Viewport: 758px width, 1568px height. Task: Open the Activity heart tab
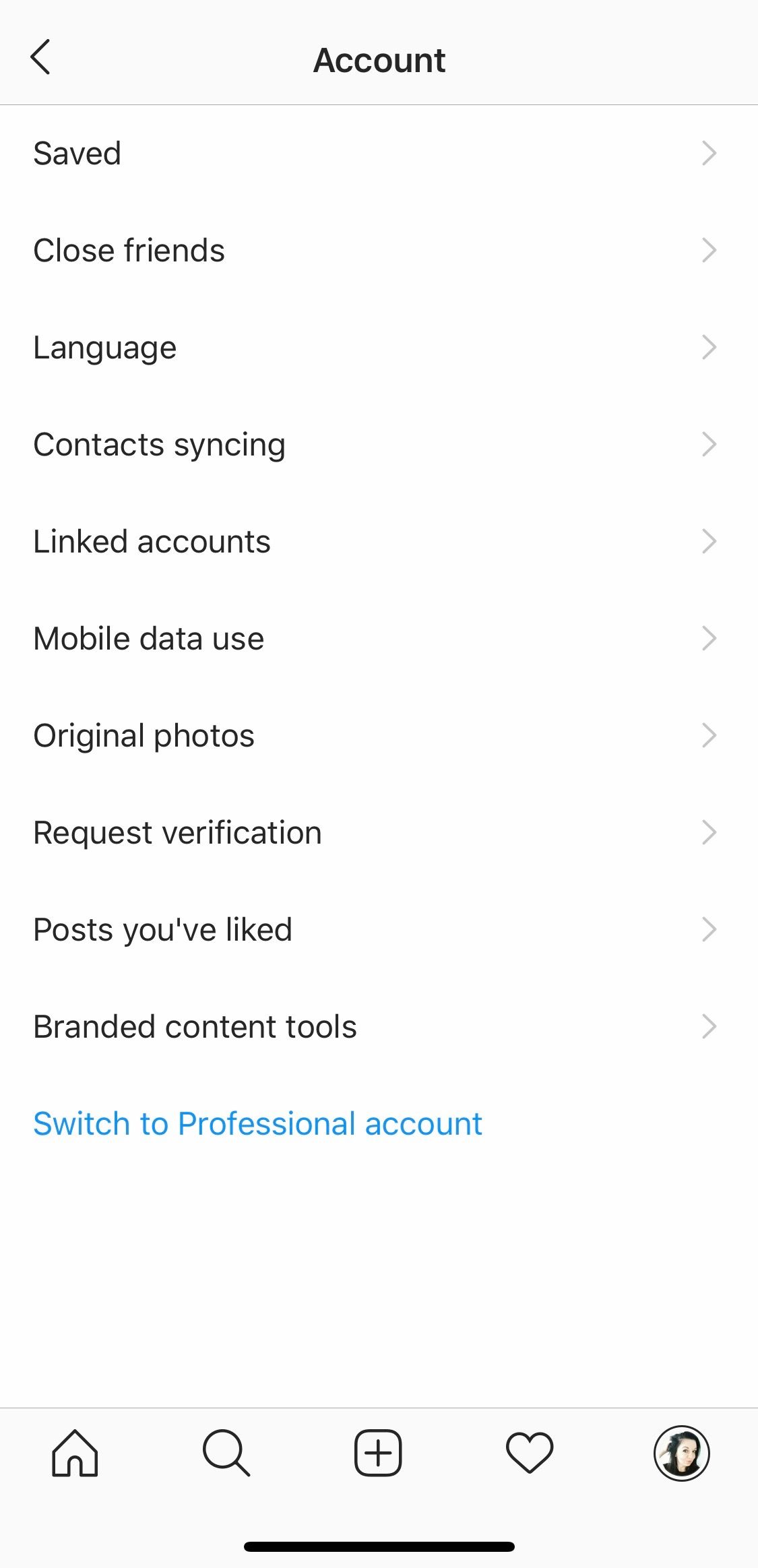pos(530,1453)
